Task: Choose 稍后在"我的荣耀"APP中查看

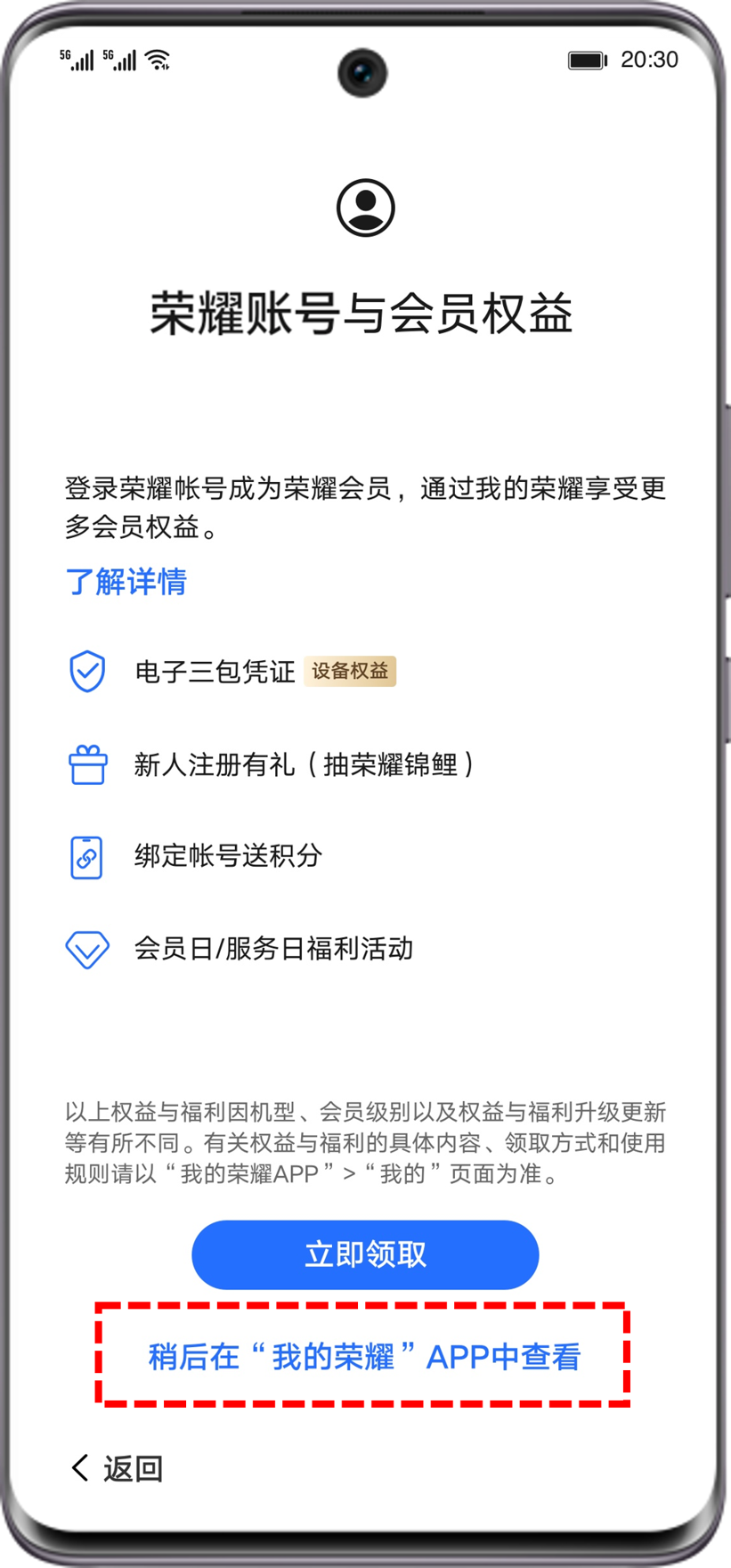Action: 364,1357
